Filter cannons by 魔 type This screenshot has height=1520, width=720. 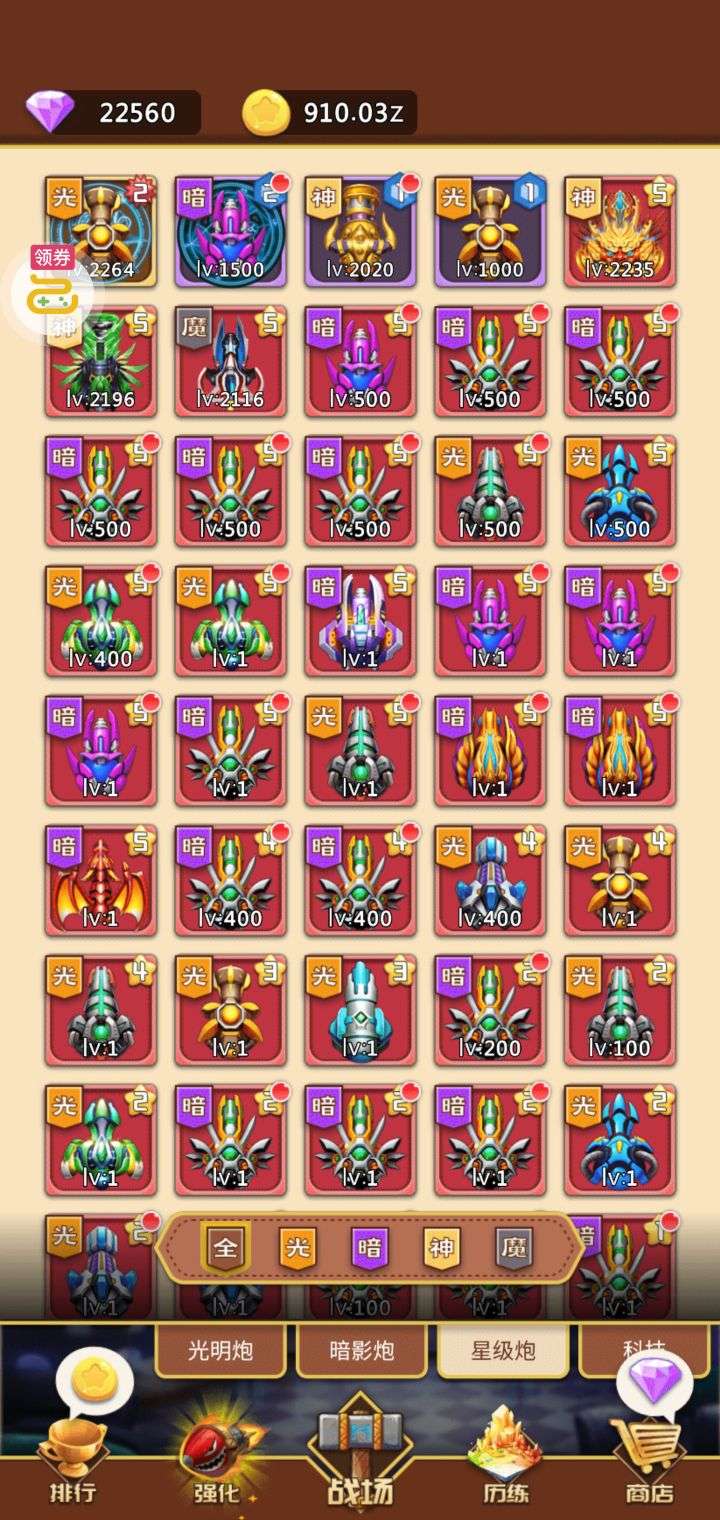click(514, 1248)
